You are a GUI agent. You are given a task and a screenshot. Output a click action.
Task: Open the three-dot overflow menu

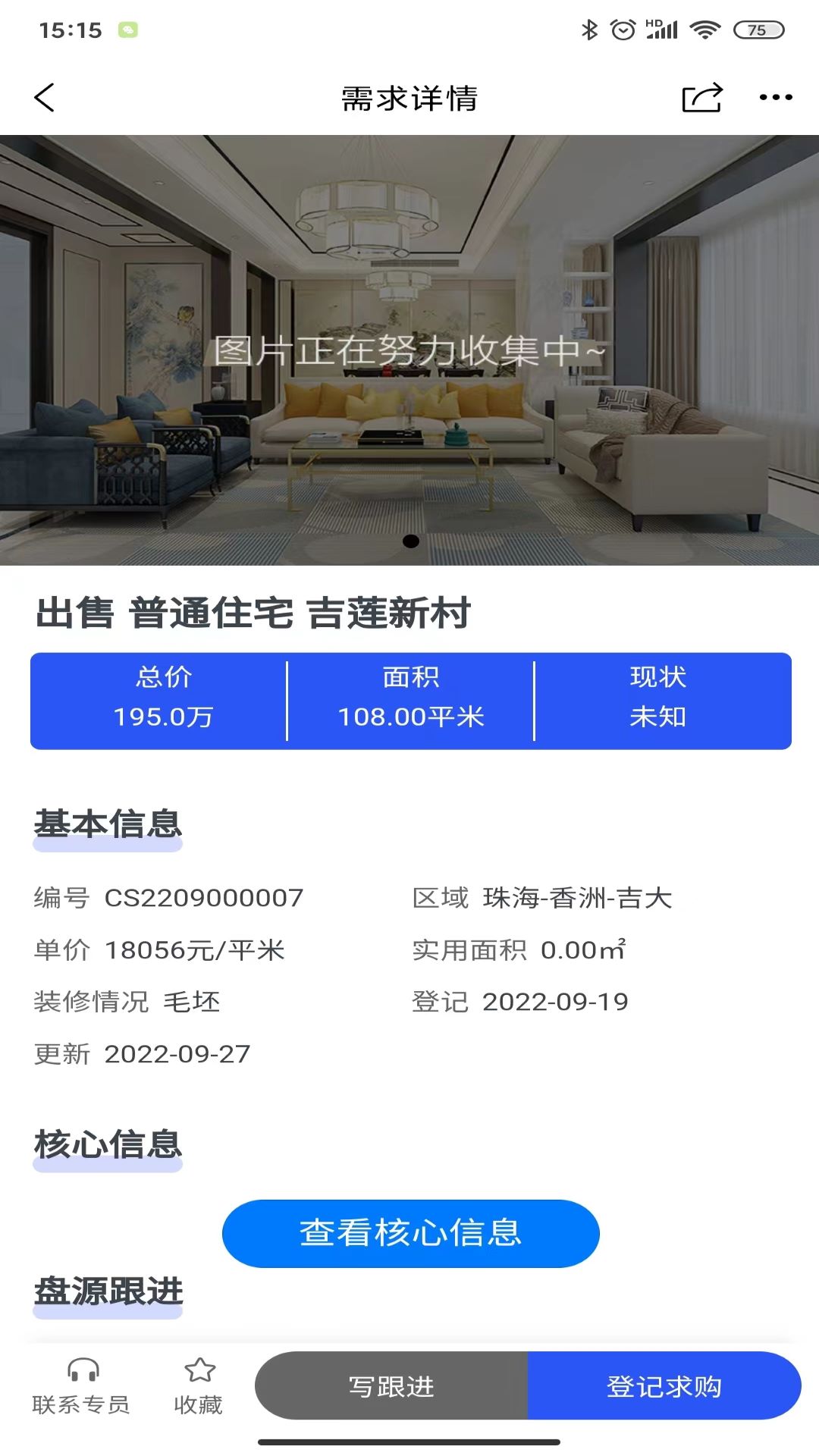[776, 98]
